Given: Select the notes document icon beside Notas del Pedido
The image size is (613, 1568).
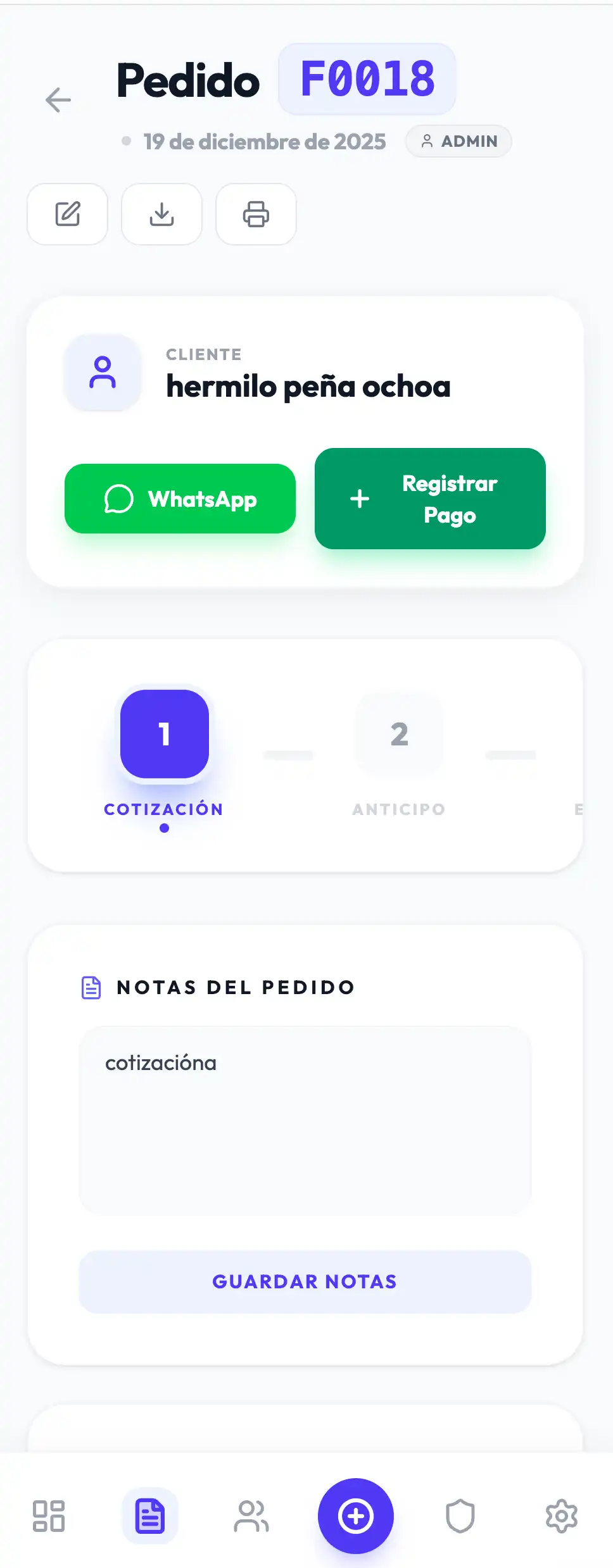Looking at the screenshot, I should click(x=91, y=986).
